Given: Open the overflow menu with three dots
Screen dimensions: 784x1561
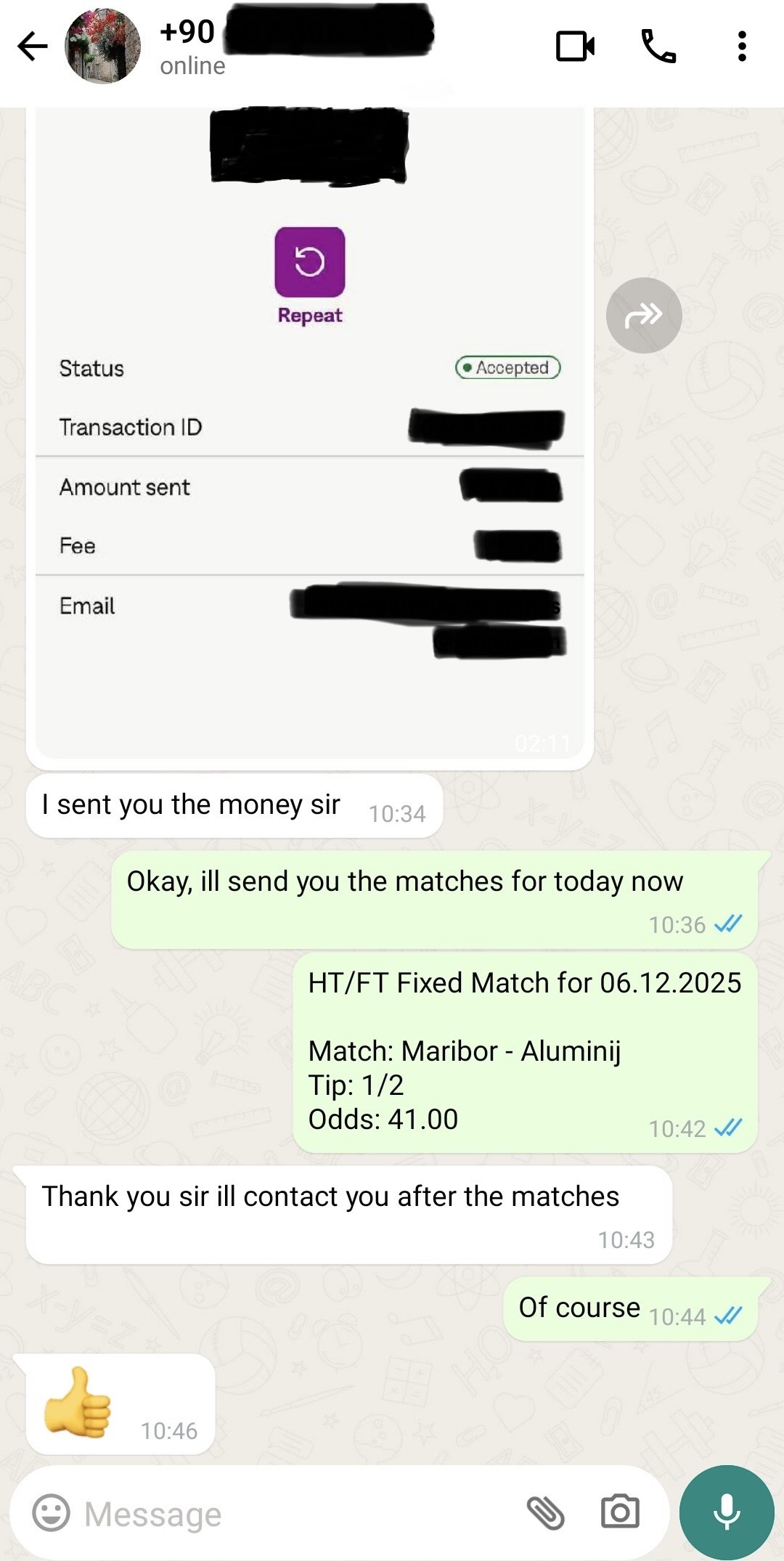Looking at the screenshot, I should coord(741,46).
